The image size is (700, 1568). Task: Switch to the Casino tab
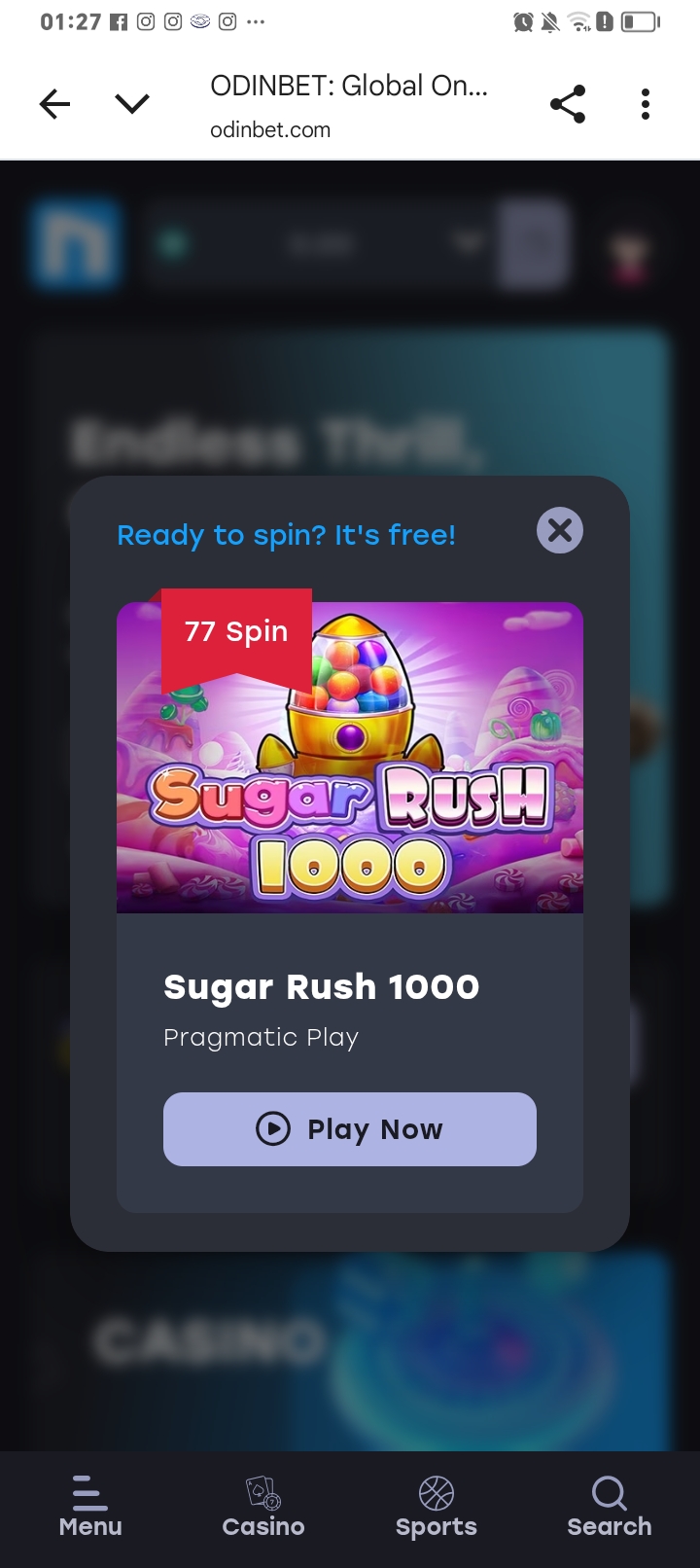click(x=263, y=1506)
